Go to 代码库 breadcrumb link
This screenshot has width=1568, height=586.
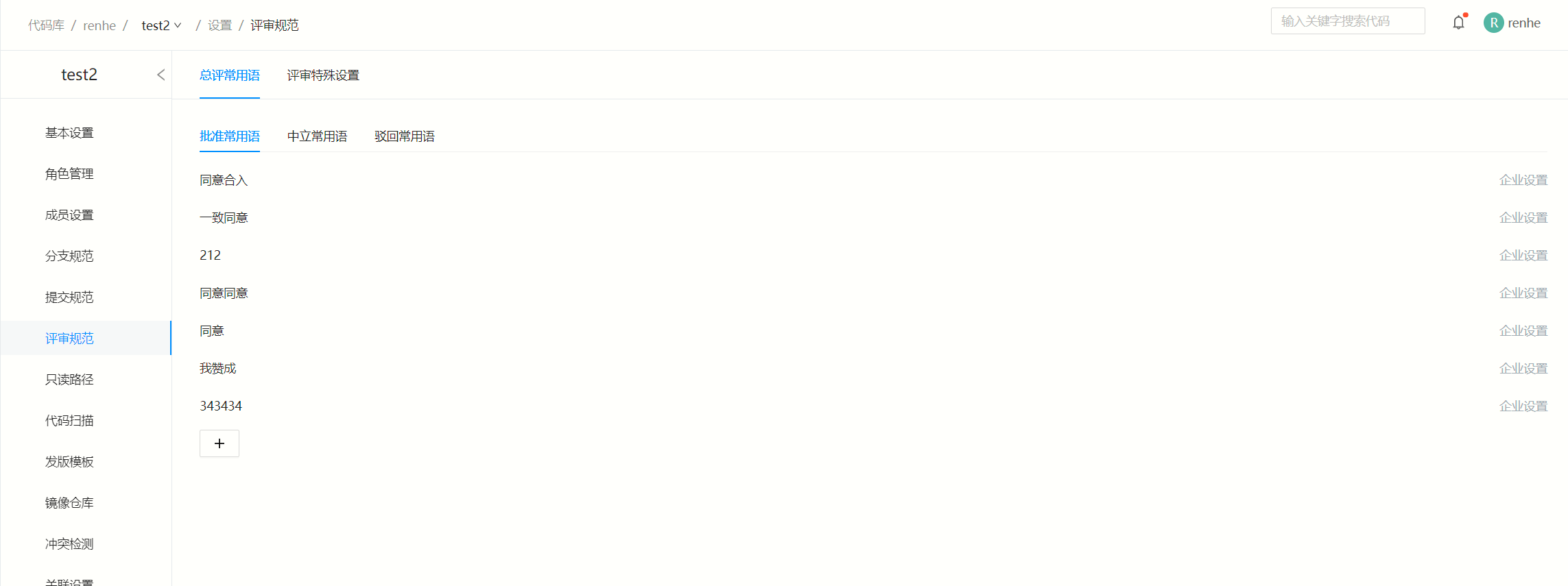[x=46, y=25]
